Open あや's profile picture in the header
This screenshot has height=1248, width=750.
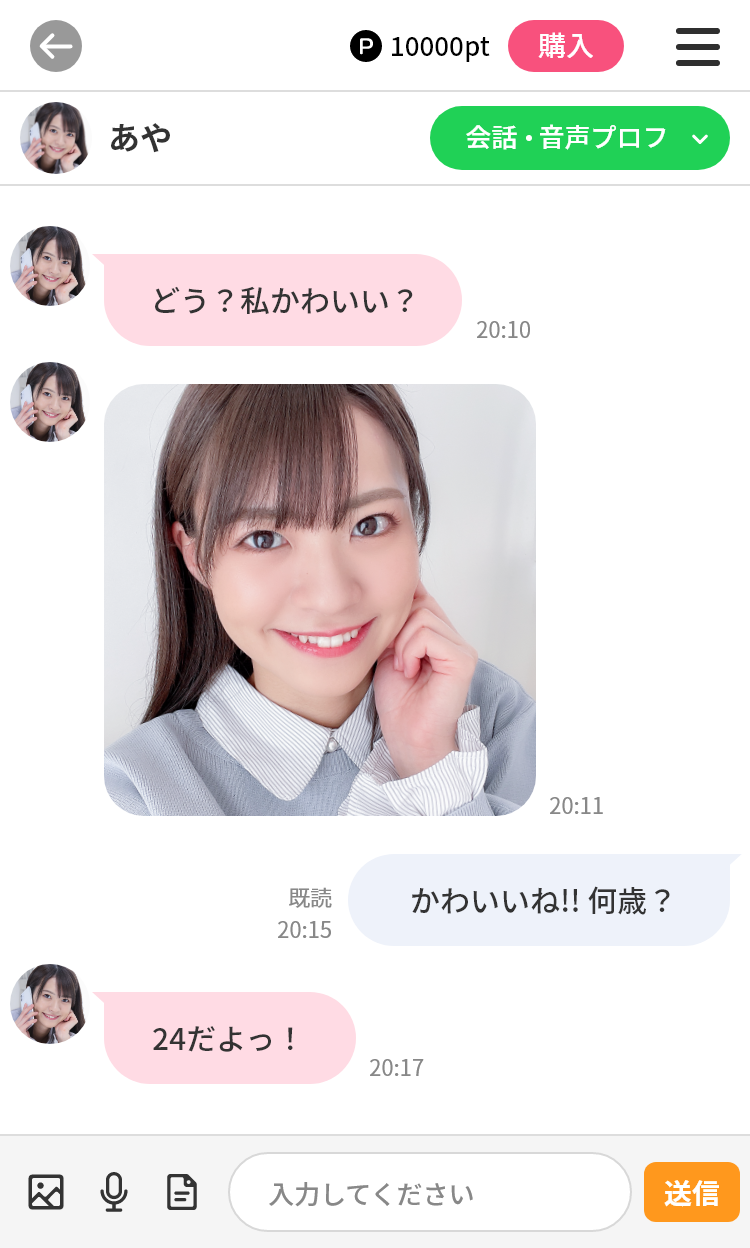55,138
